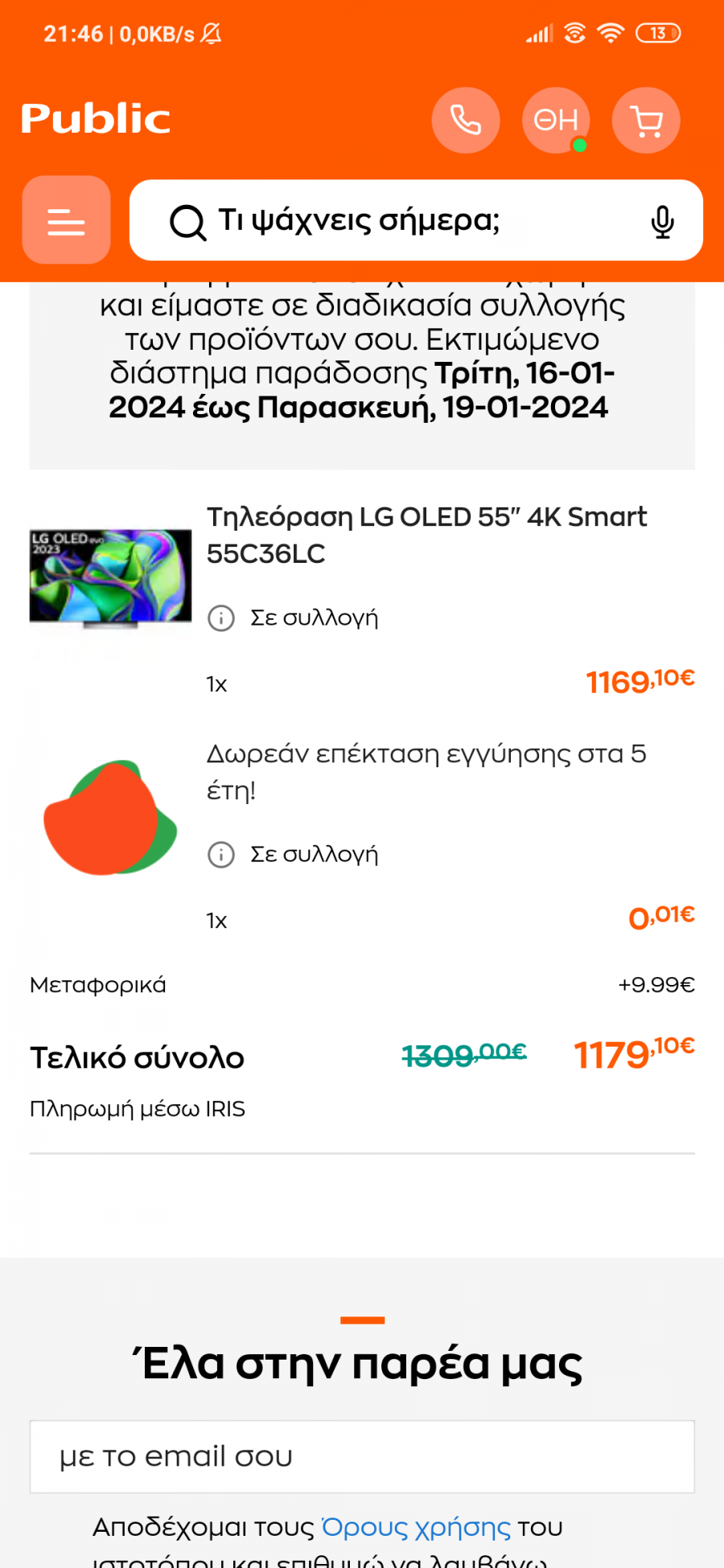The image size is (724, 1568).
Task: Open 'Πληρωμή μέσω IRIS' payment info
Action: coord(138,1108)
